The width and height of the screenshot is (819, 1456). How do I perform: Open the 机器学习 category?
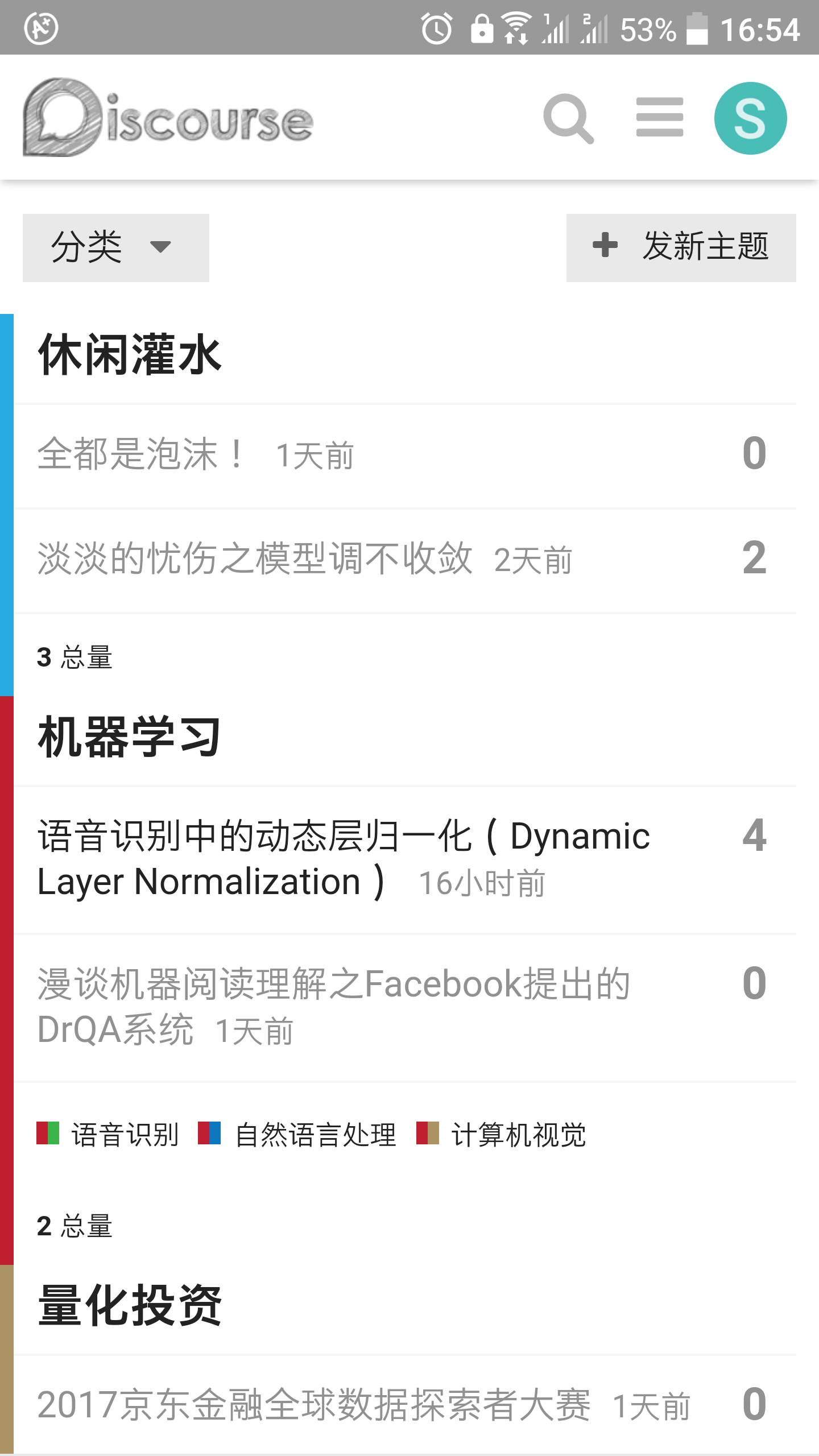click(130, 737)
